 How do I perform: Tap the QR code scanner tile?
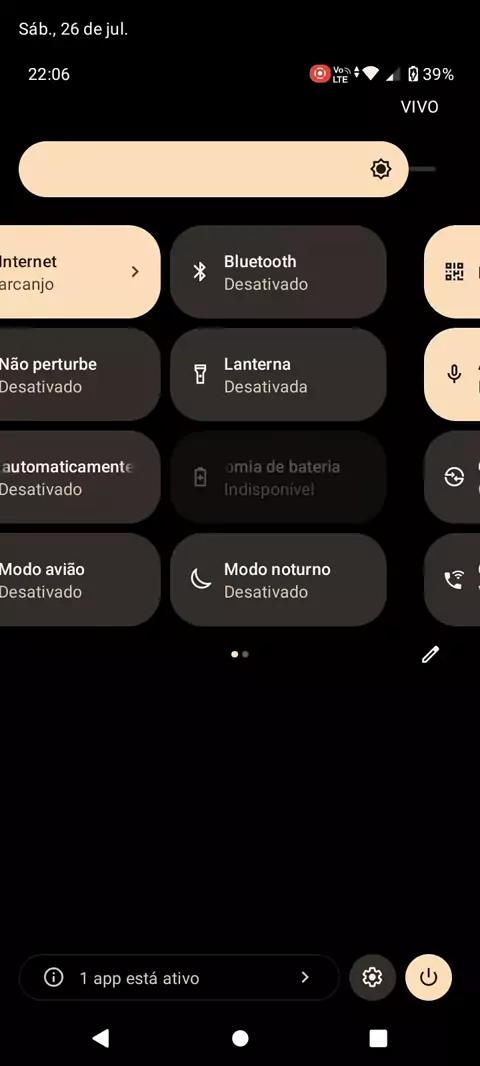point(452,272)
